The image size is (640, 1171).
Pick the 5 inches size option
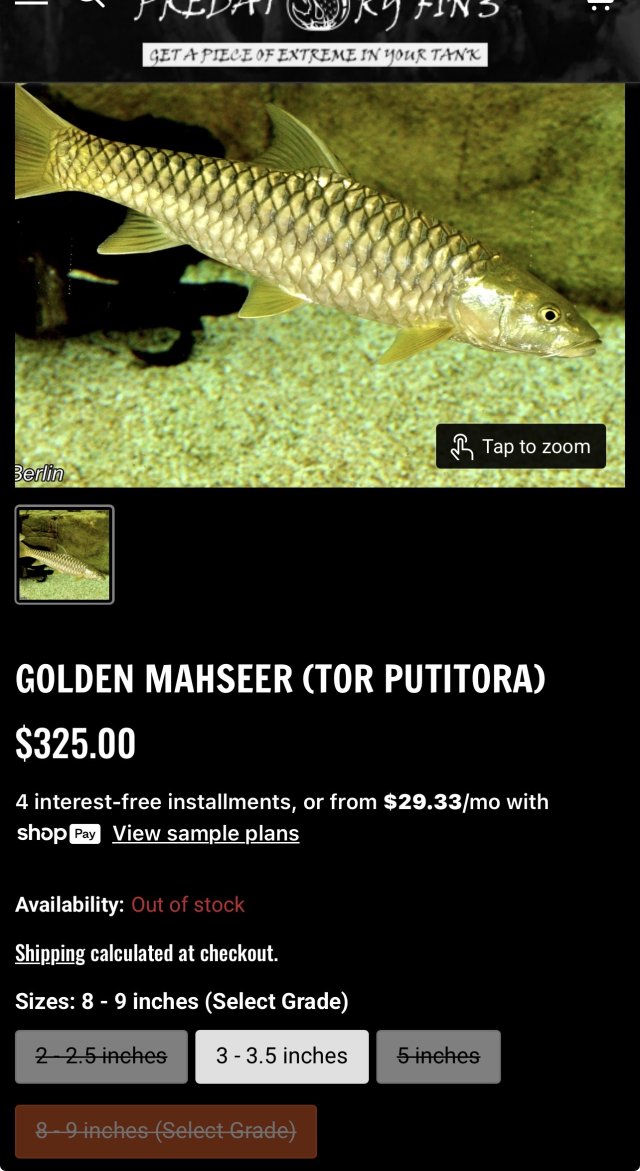click(438, 1056)
